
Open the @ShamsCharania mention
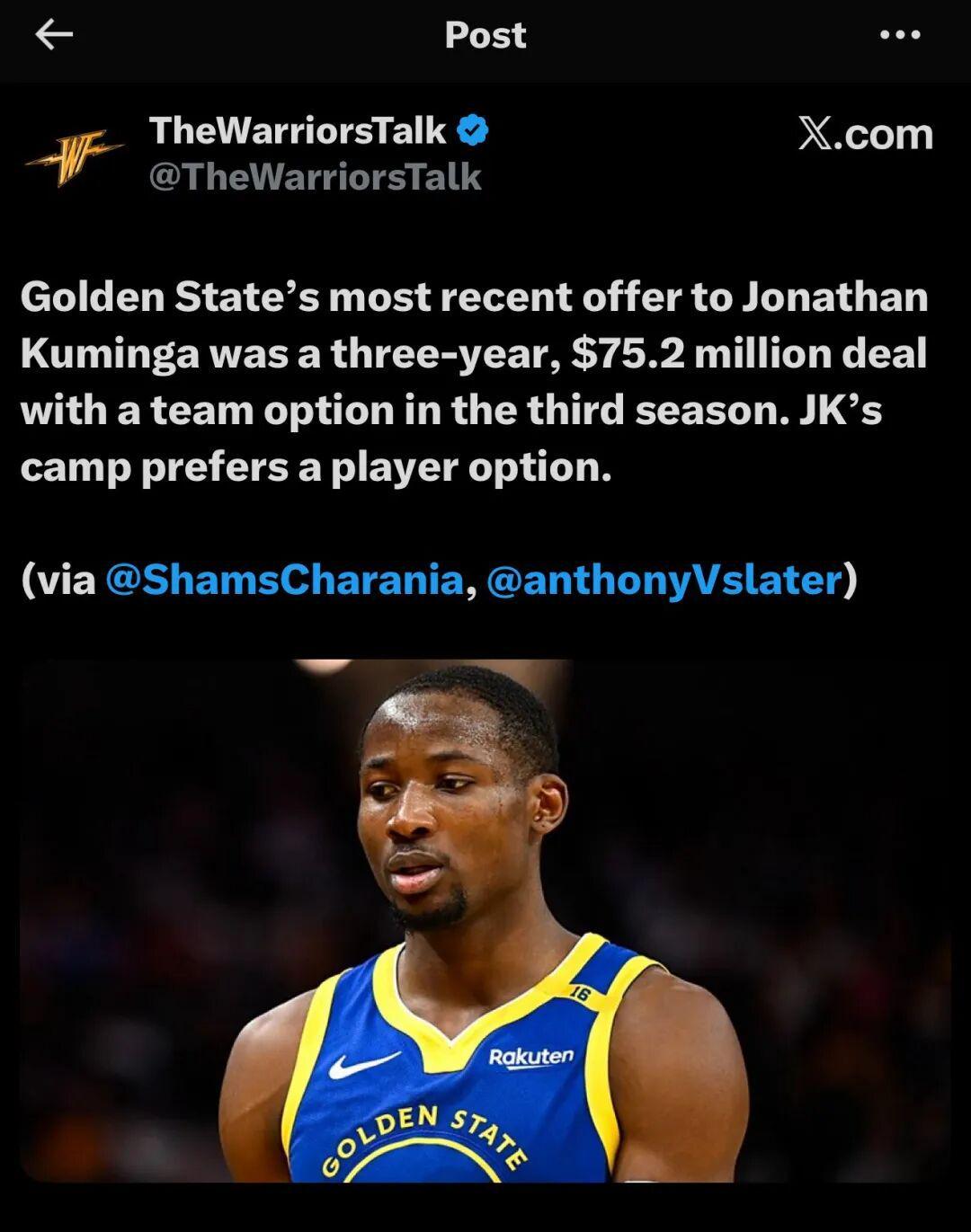tap(284, 580)
